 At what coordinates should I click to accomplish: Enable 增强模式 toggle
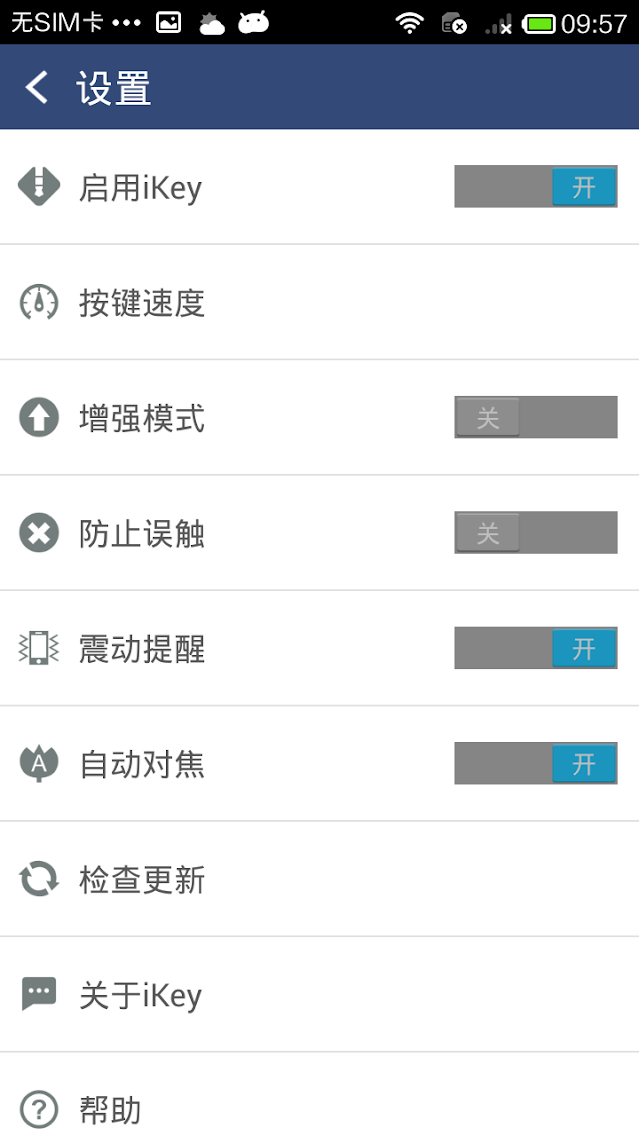535,417
